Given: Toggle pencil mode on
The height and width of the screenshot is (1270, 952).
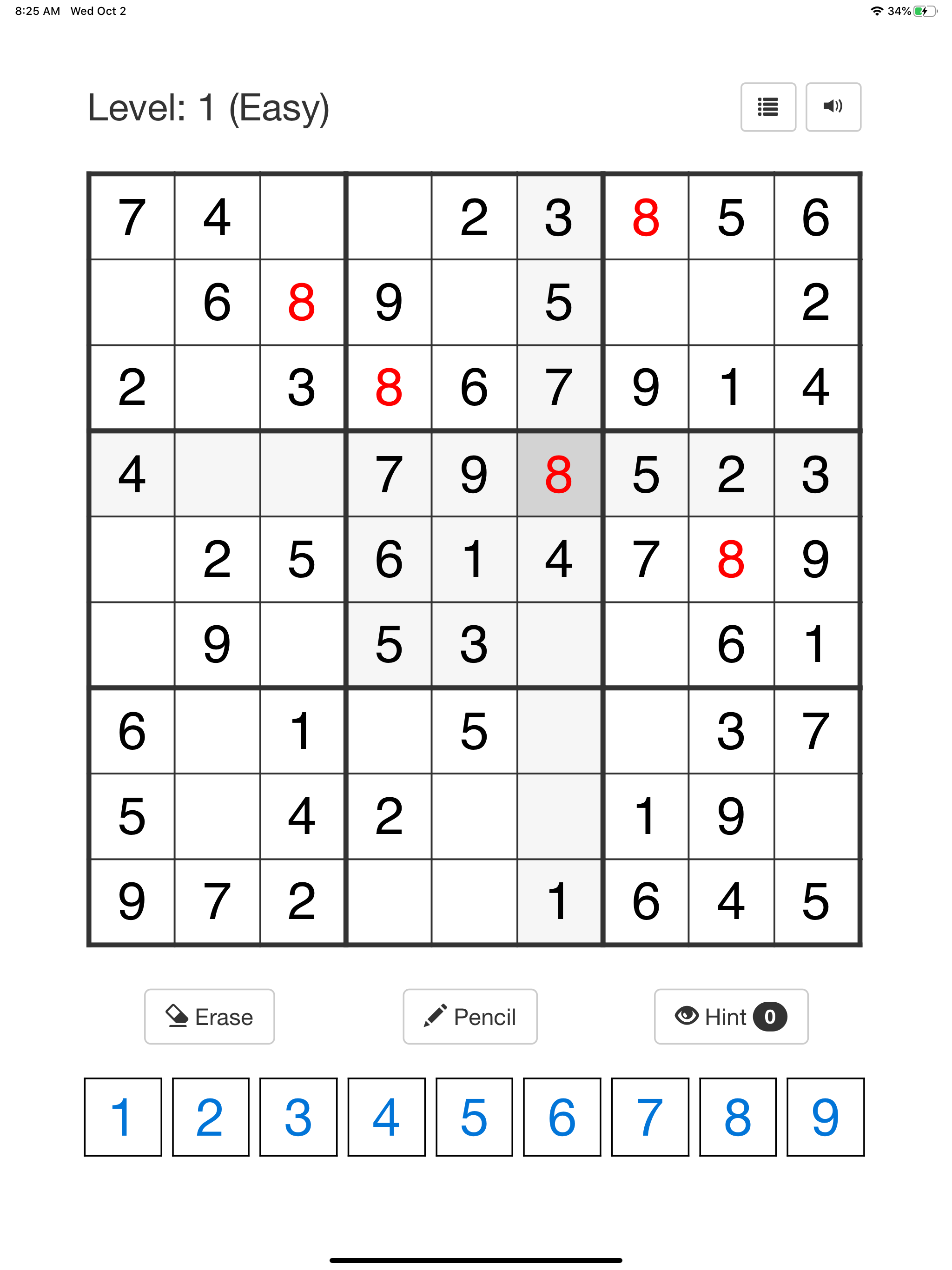Looking at the screenshot, I should 469,1016.
